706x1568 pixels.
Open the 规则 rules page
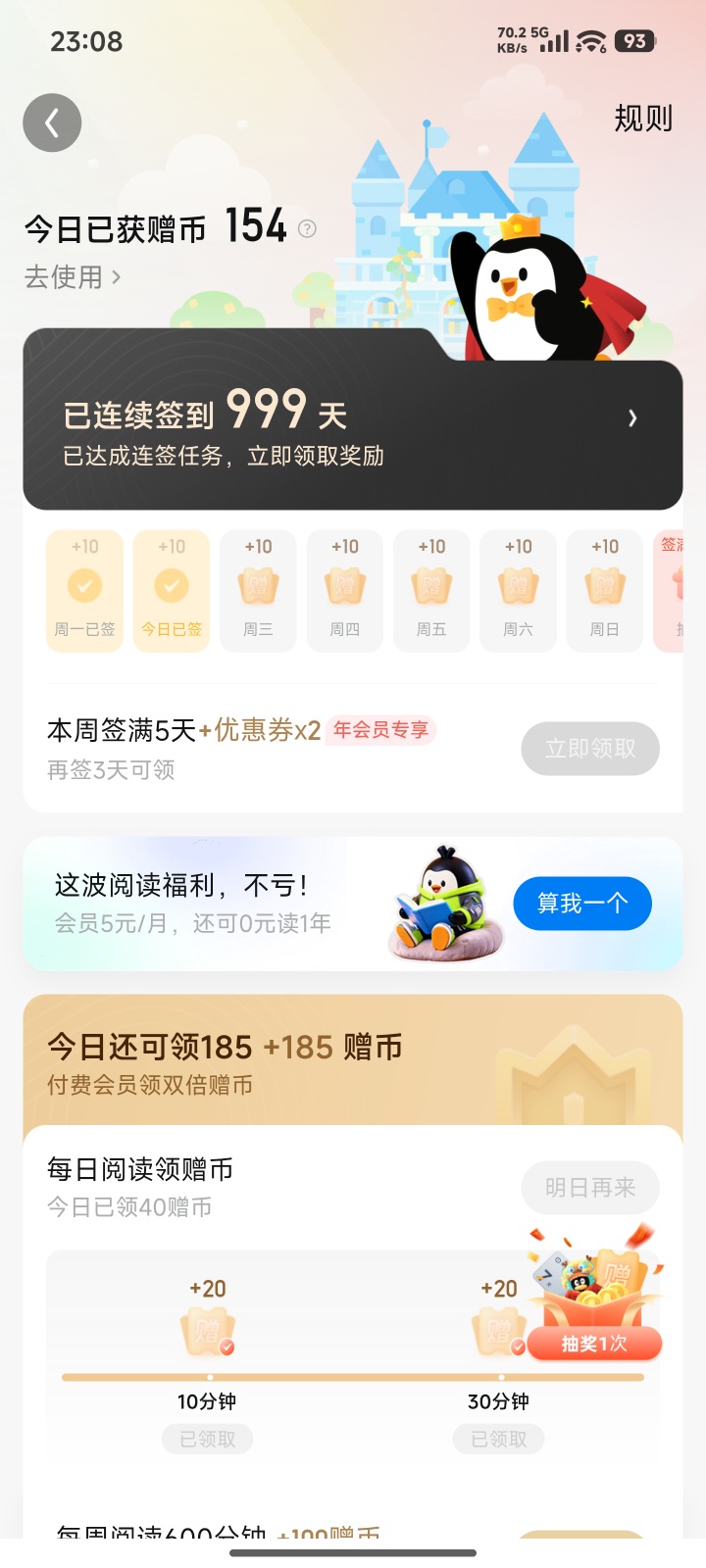[x=642, y=119]
